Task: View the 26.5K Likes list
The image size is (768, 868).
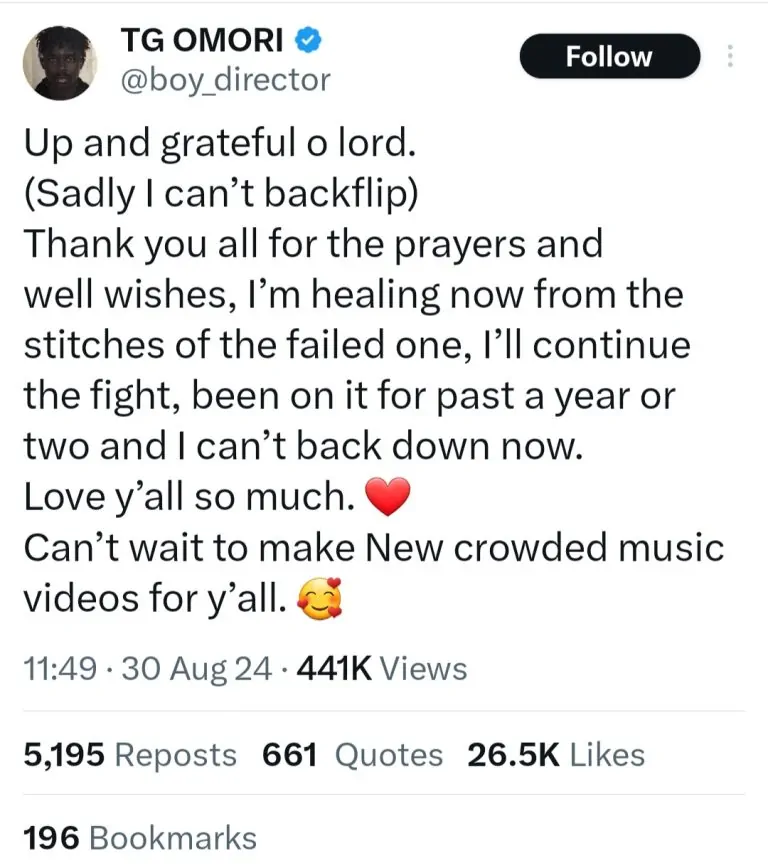Action: pos(556,755)
